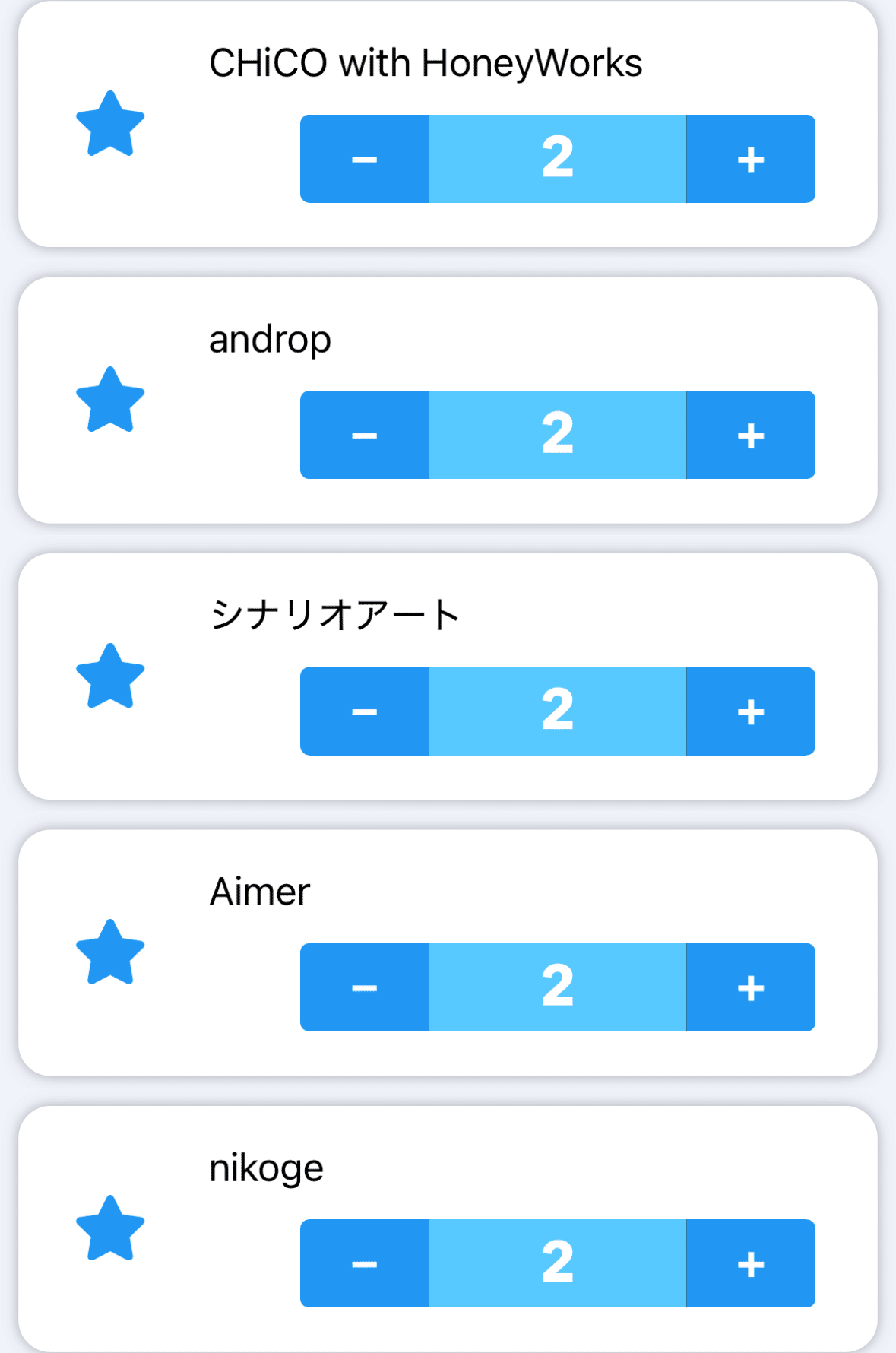Toggle the star on the nikoge card

pyautogui.click(x=110, y=1229)
